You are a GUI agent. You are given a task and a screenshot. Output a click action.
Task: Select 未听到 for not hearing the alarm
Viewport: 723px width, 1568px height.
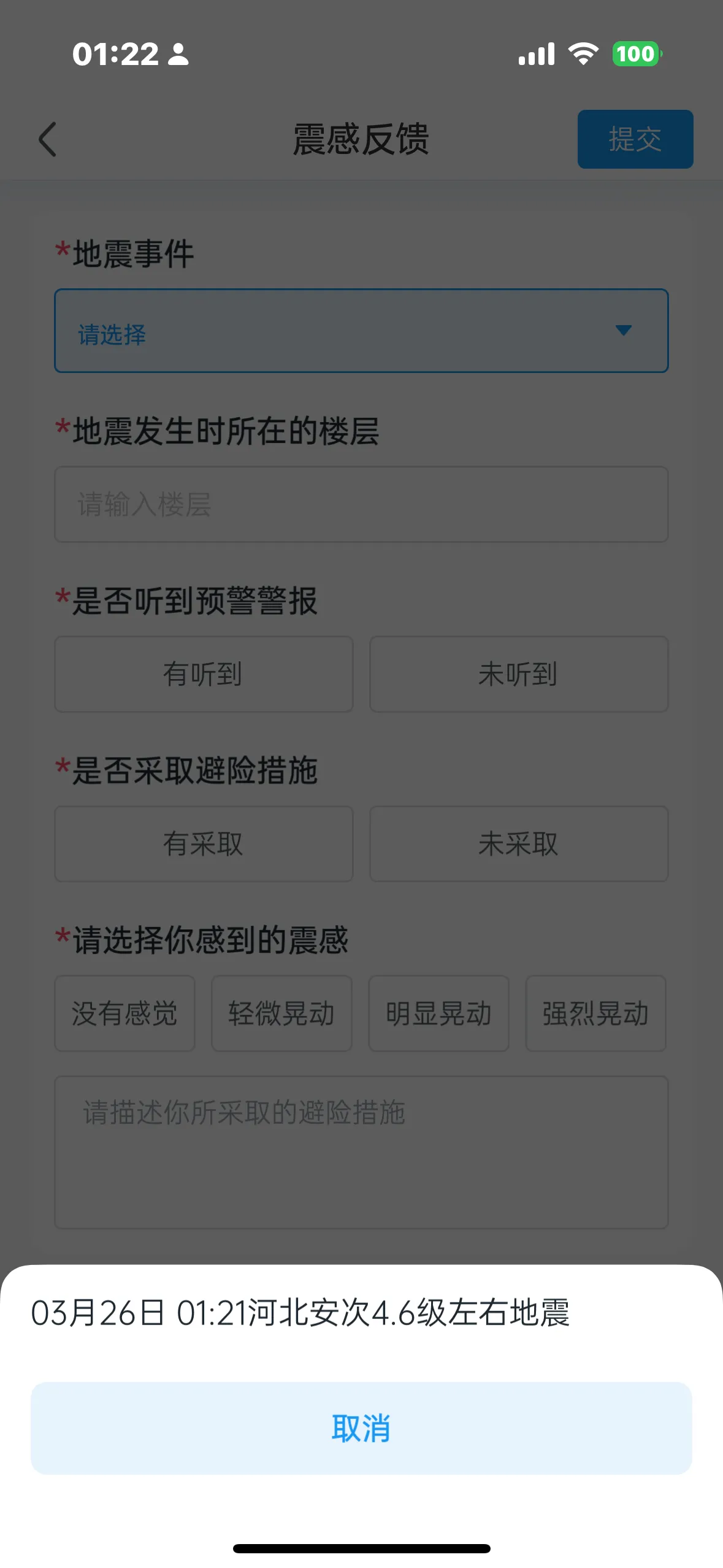(x=518, y=673)
